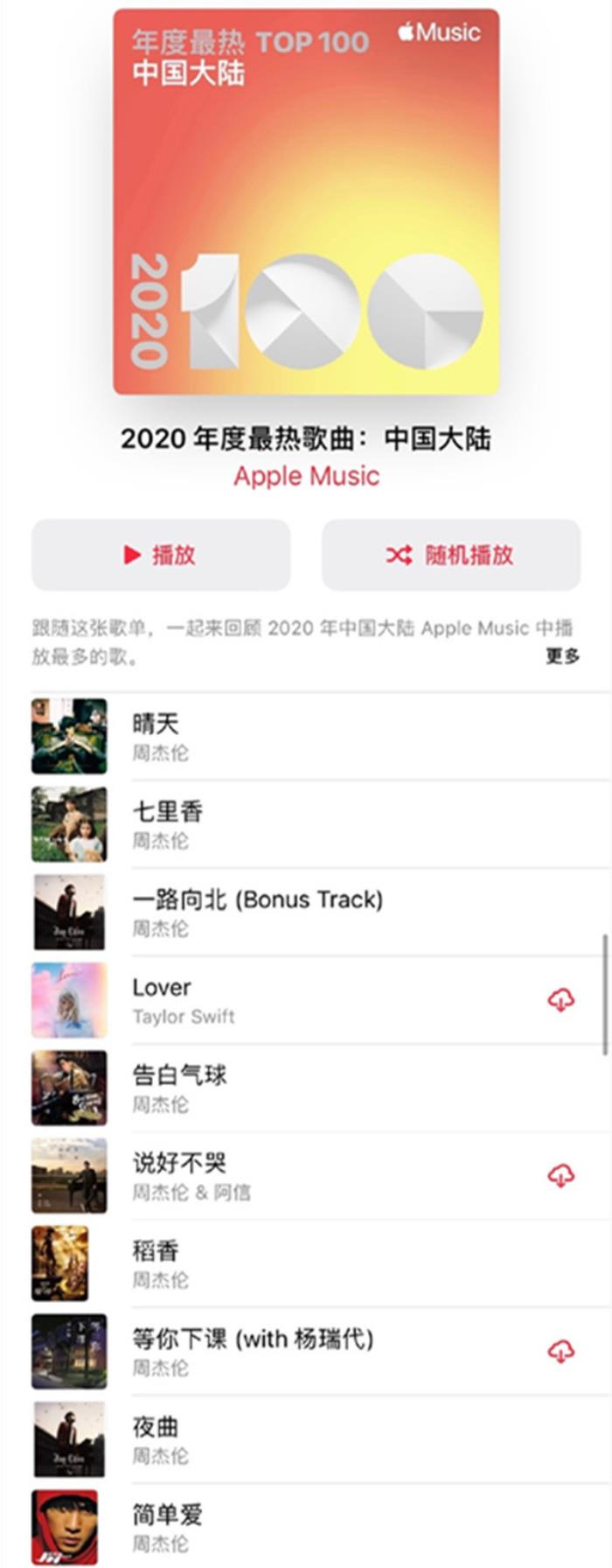Download the song 说好不哭
Viewport: 612px width, 1568px height.
tap(560, 1175)
